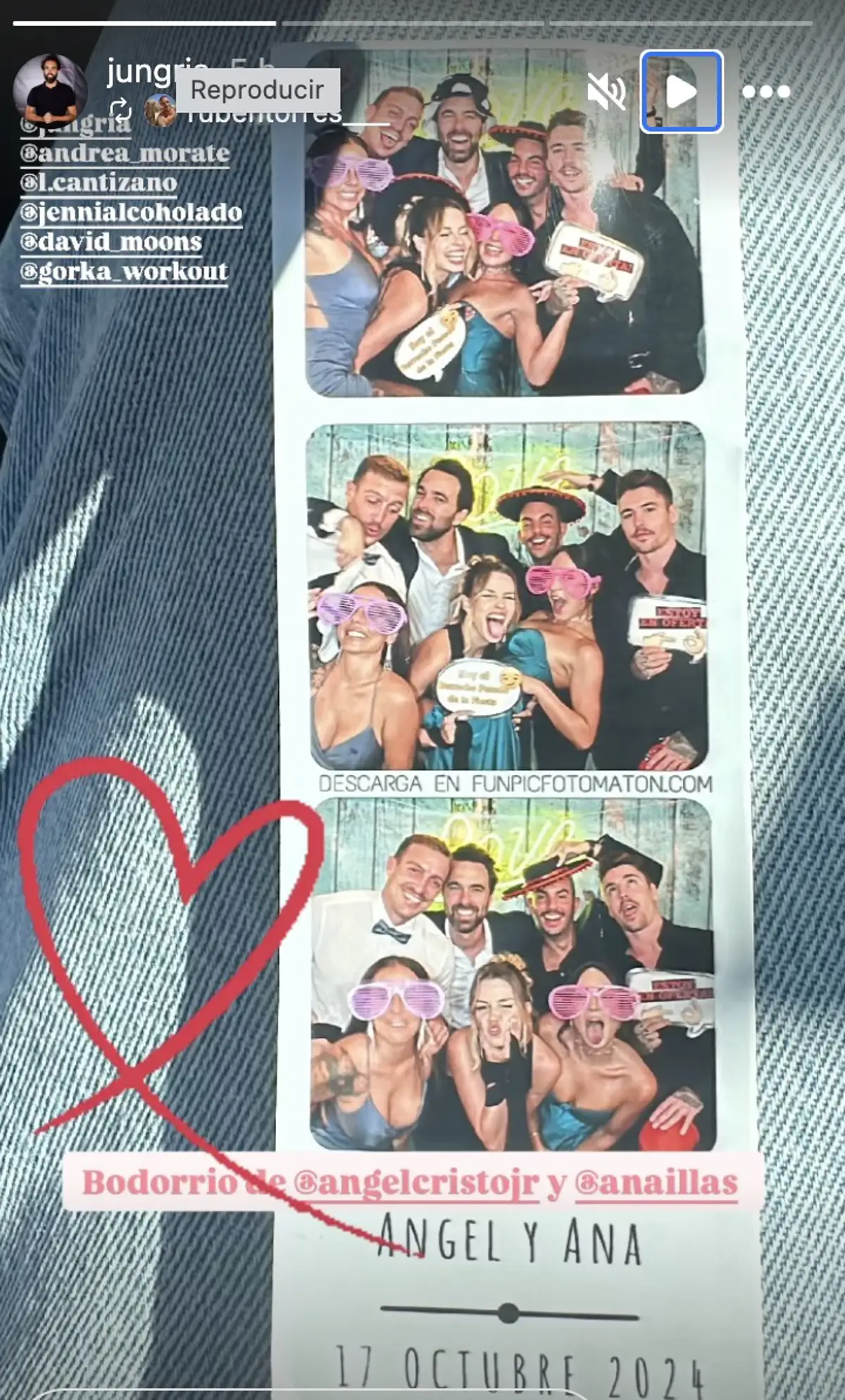Open the @angelcristojr mention

417,1183
